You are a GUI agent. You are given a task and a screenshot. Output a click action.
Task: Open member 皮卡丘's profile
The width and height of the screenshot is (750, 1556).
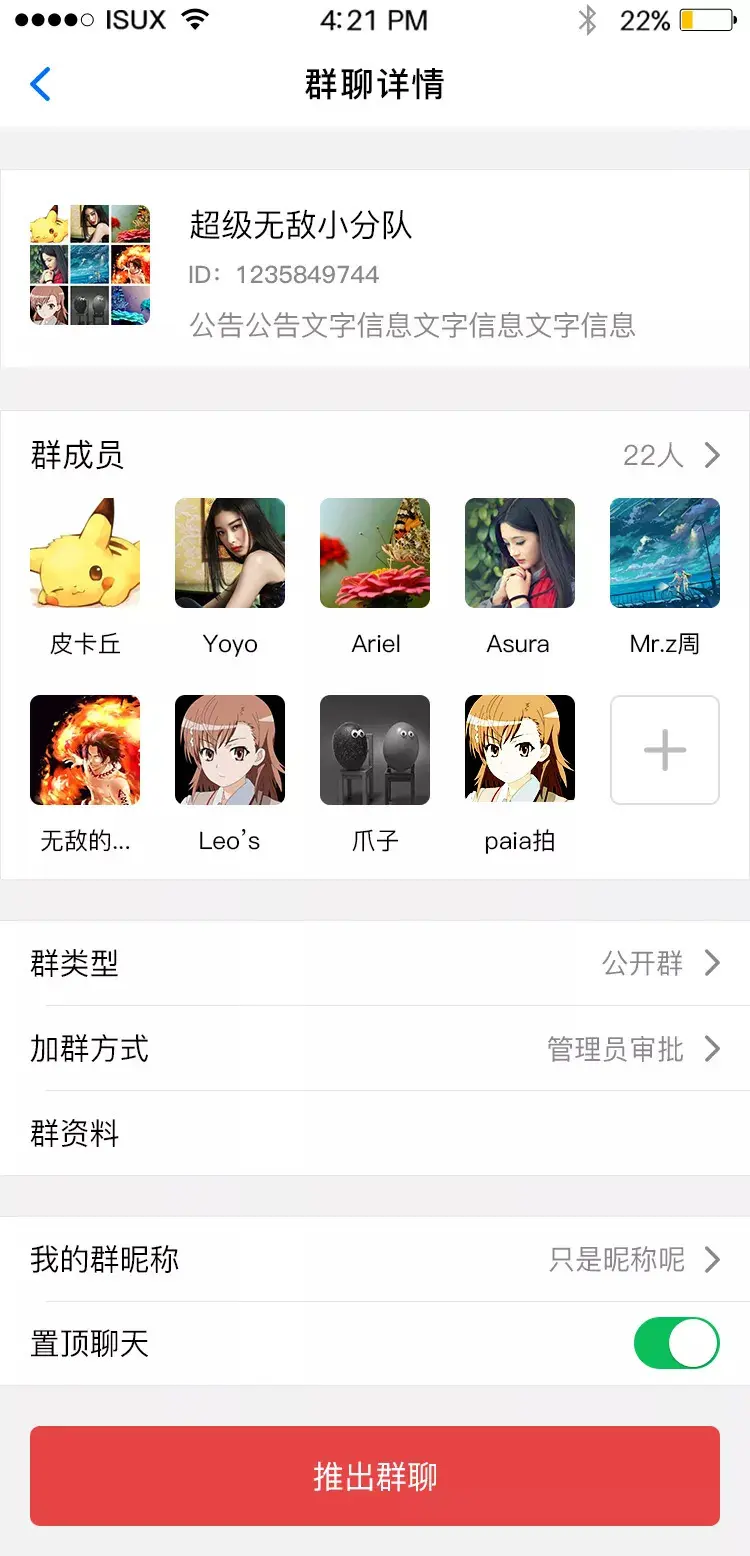click(x=85, y=553)
